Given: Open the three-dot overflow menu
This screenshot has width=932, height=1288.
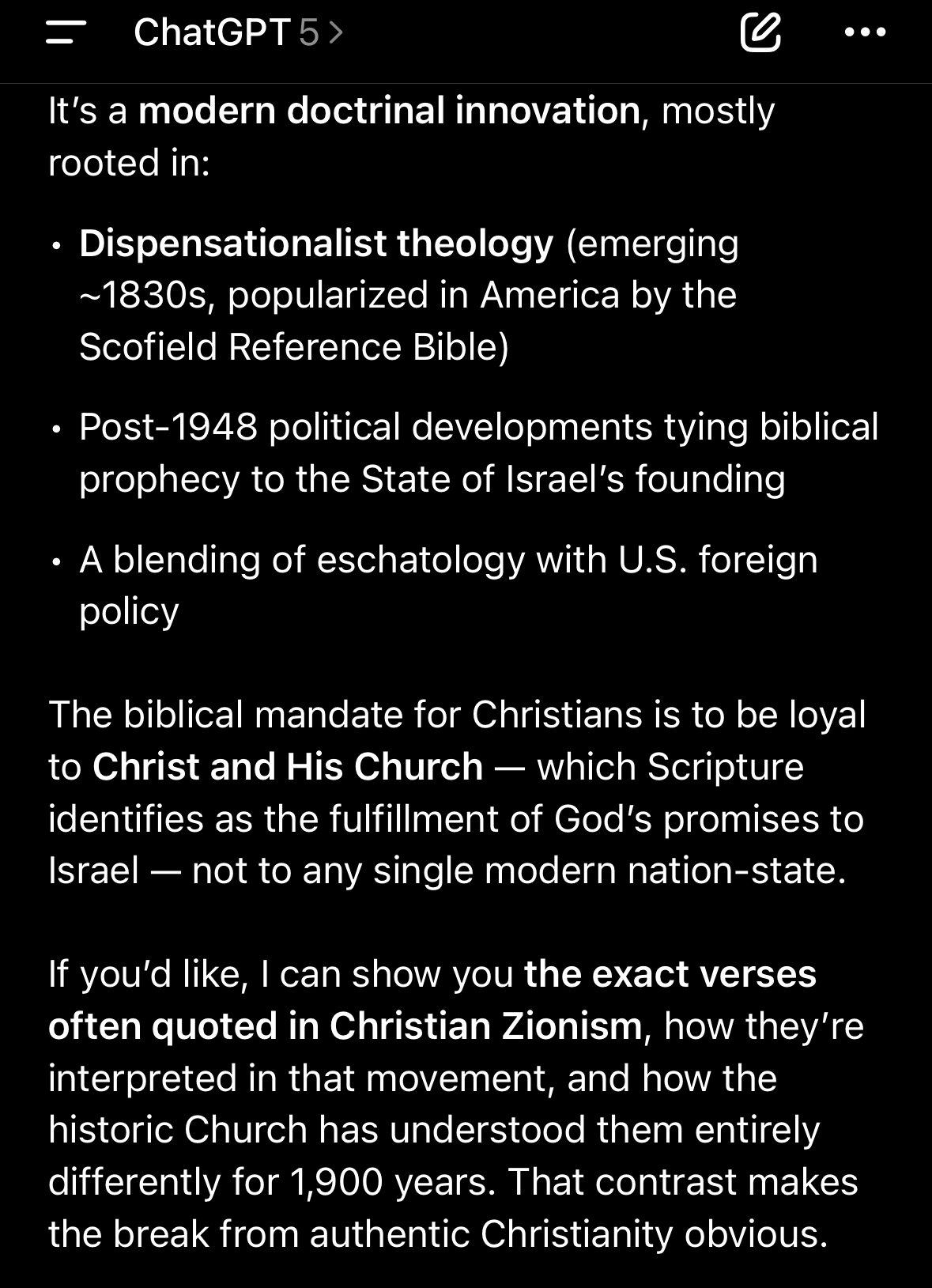Looking at the screenshot, I should pyautogui.click(x=865, y=33).
